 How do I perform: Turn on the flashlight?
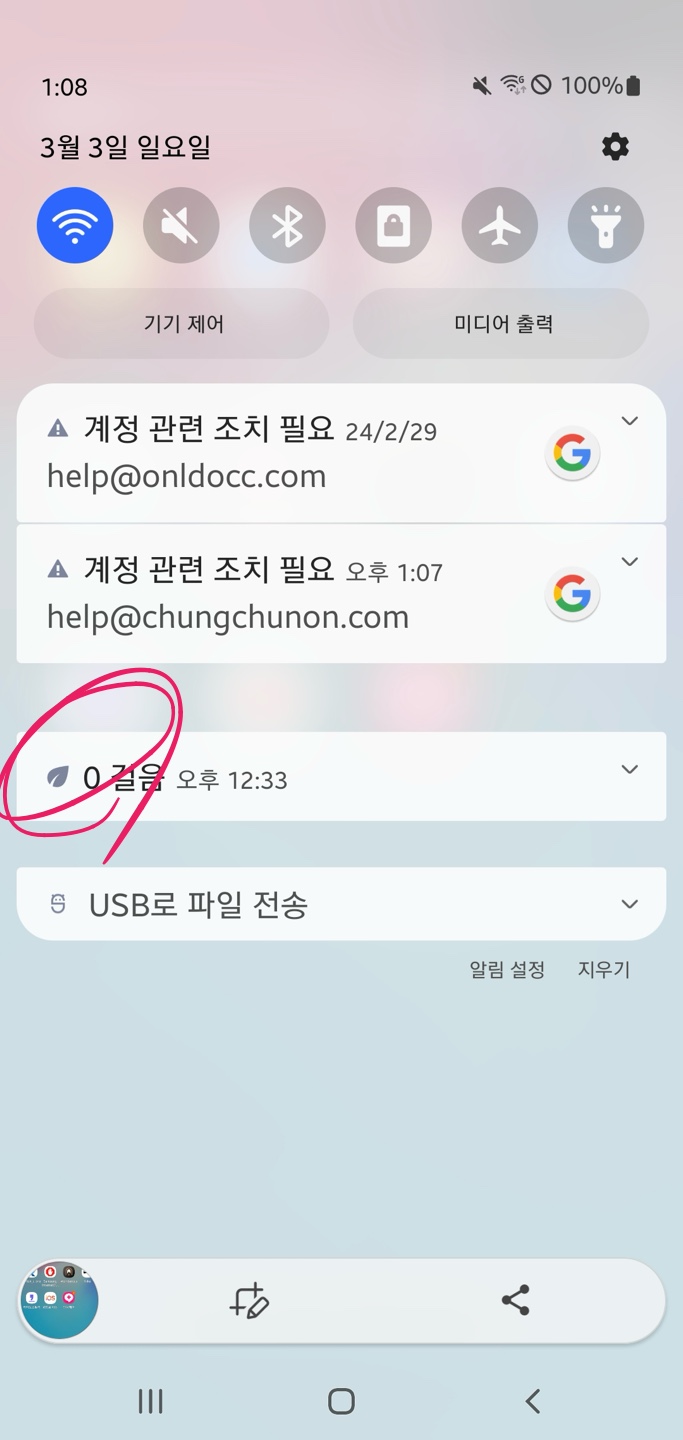click(606, 226)
